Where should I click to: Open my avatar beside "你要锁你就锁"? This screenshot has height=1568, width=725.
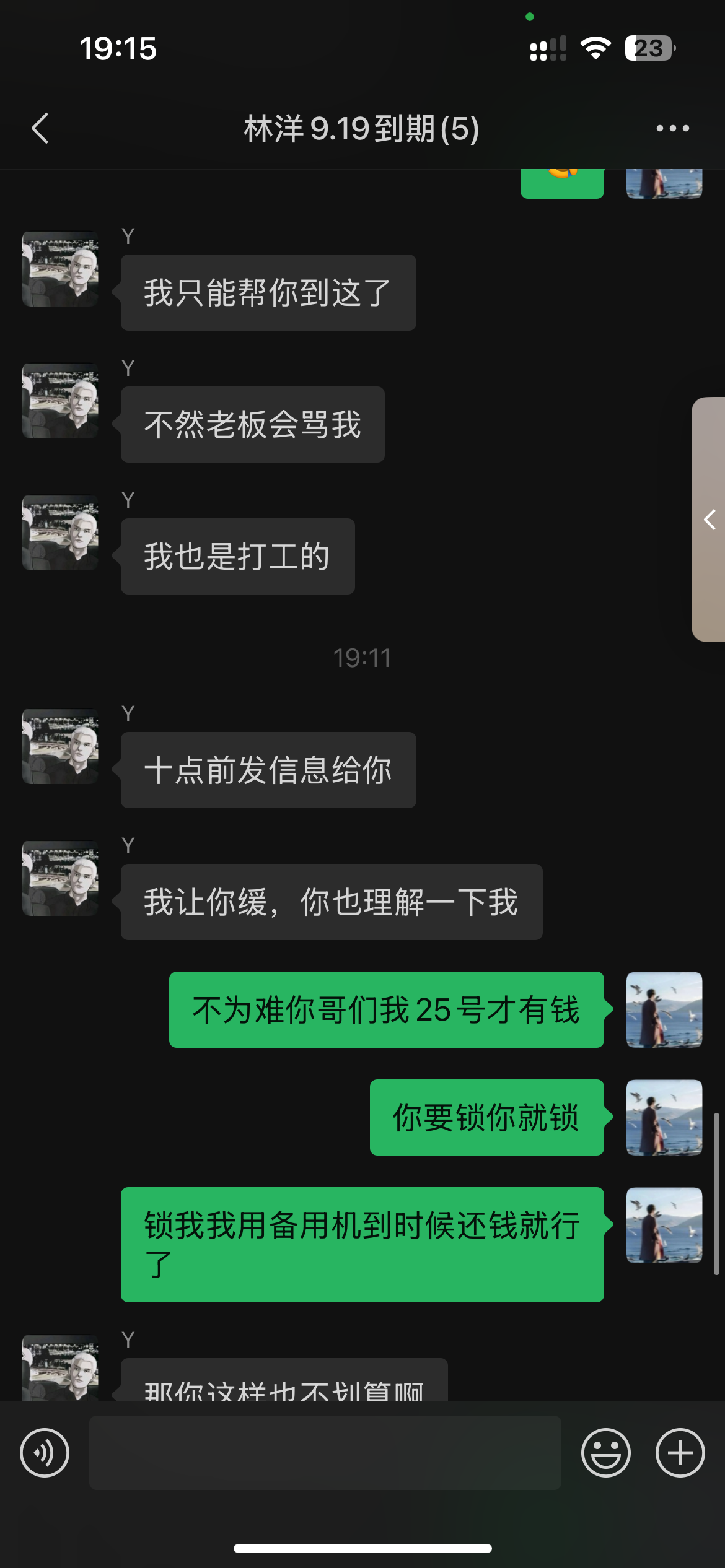pyautogui.click(x=664, y=1117)
